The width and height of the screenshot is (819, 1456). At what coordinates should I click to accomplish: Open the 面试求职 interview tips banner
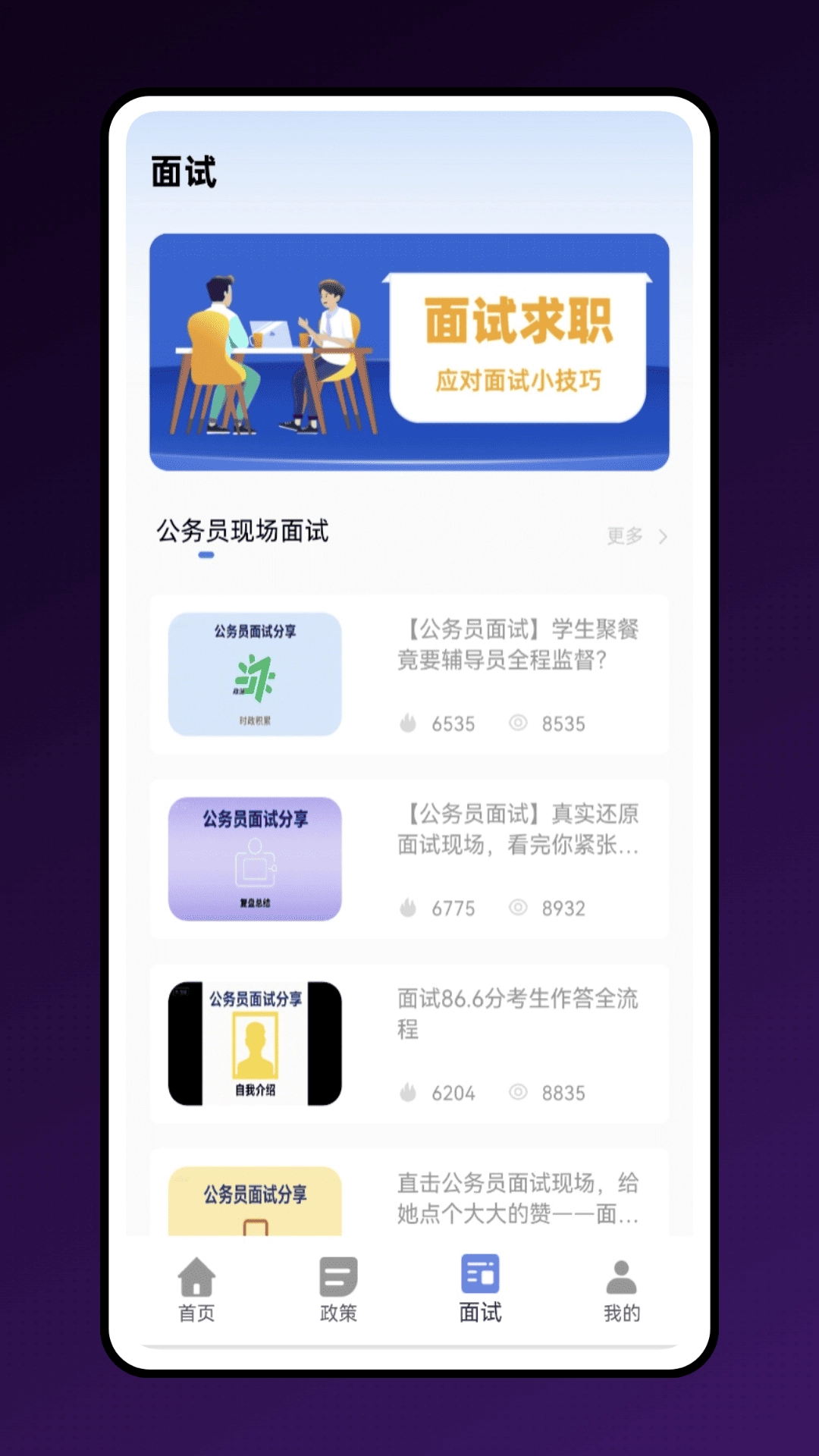[409, 352]
